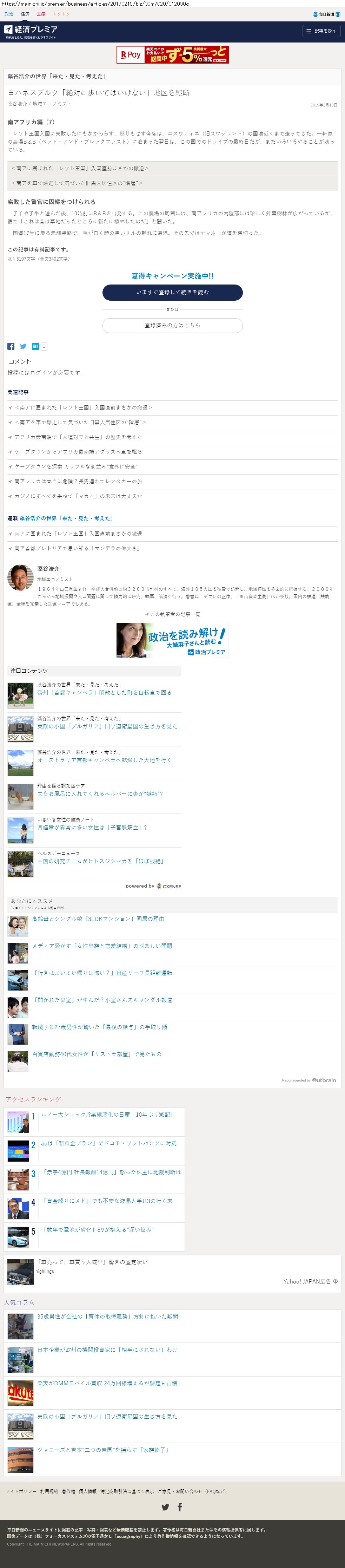Viewport: 345px width, 1568px height.
Task: Open recommended article 高齢母とシングル娘「3LDKマンション」
Action: (x=98, y=919)
